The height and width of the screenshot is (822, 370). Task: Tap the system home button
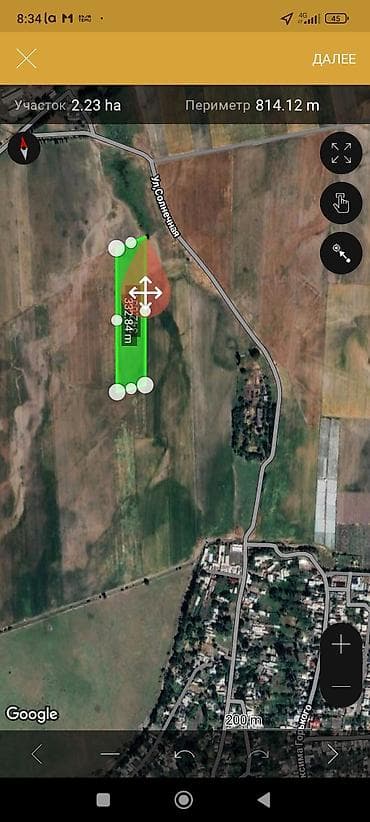point(184,799)
